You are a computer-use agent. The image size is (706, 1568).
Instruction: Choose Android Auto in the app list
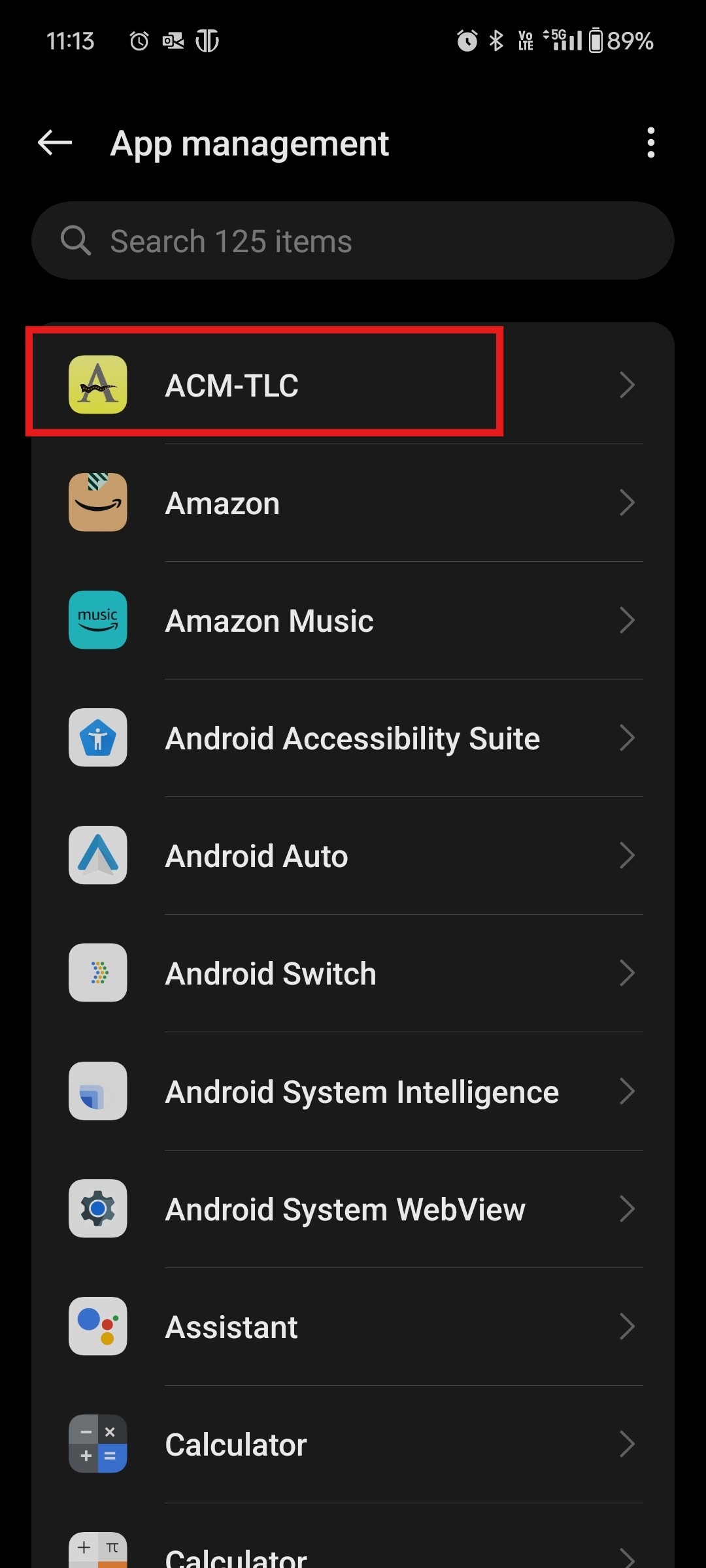point(353,856)
